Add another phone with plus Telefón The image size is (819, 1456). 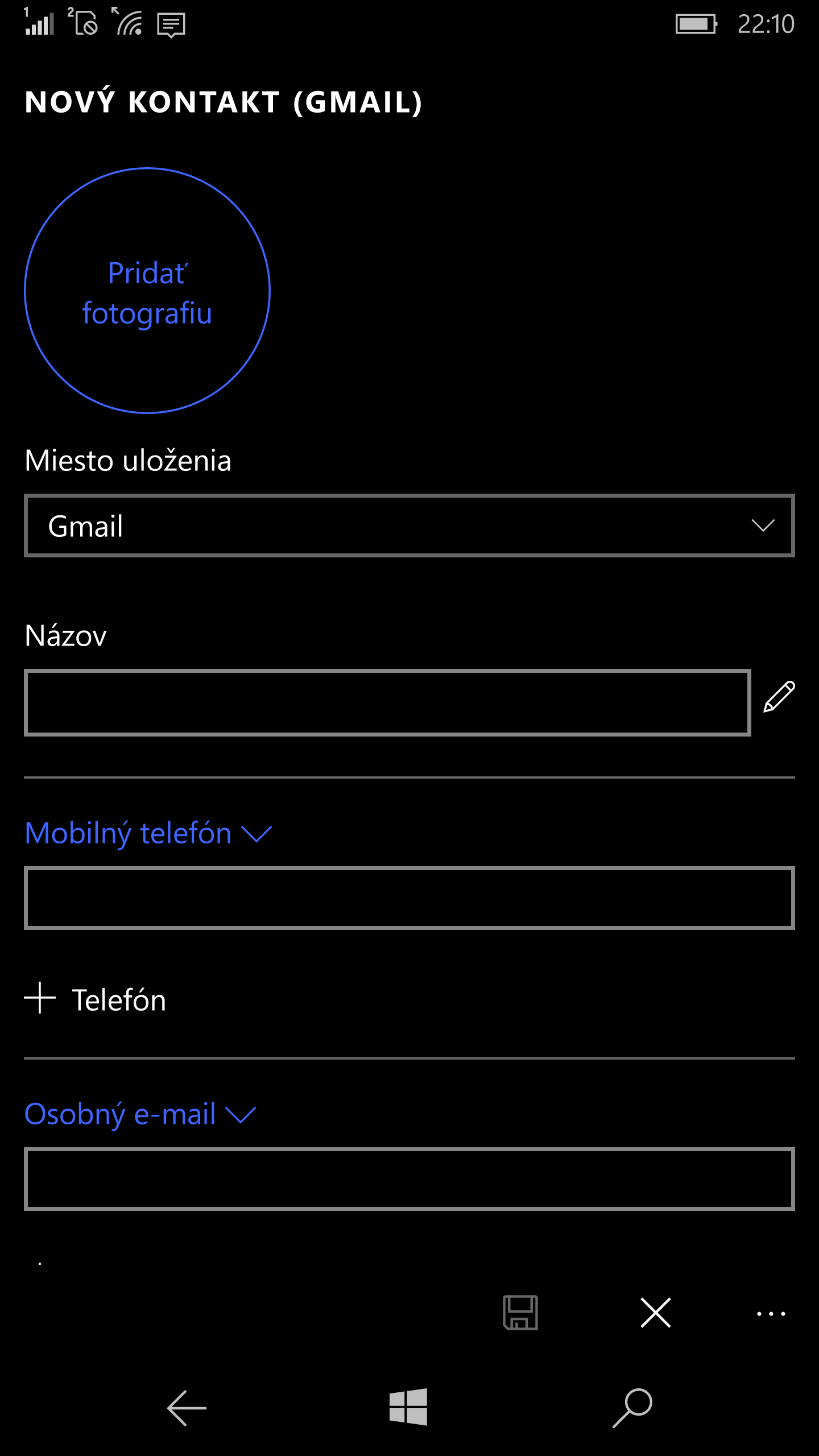coord(96,999)
